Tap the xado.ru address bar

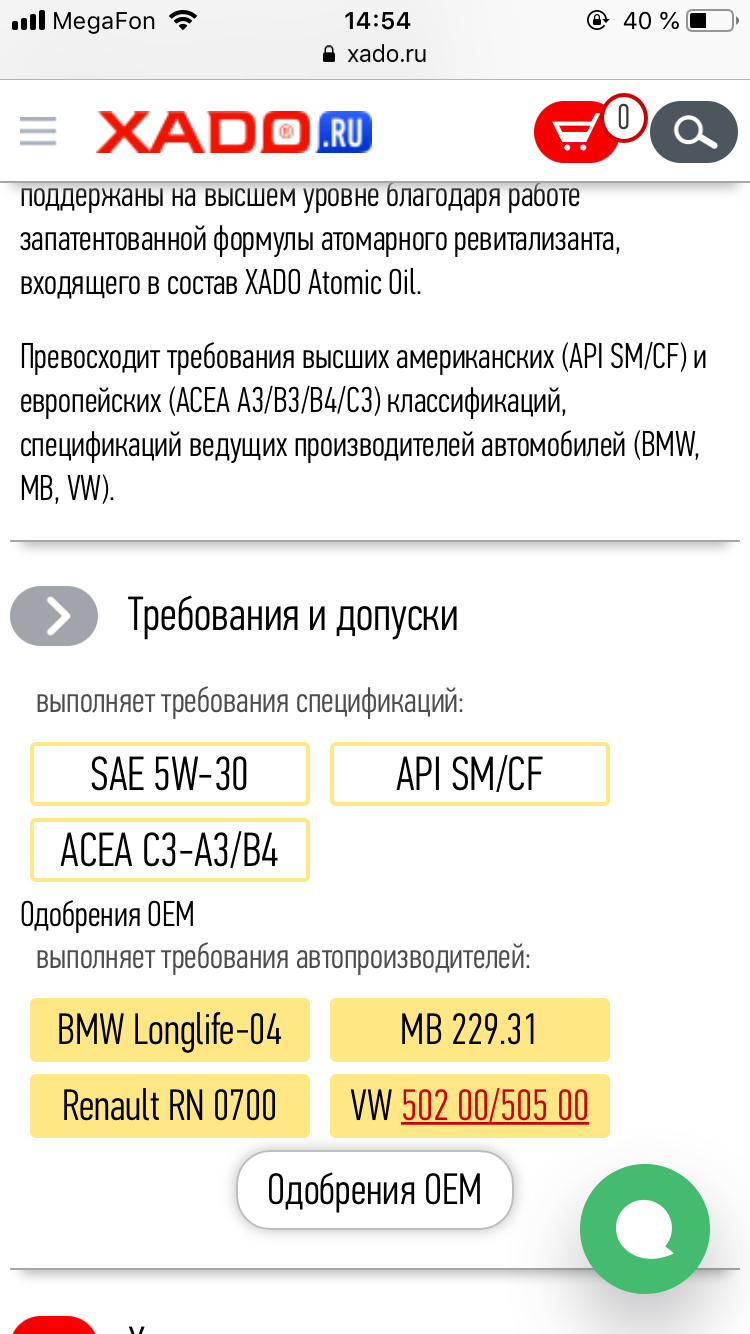click(375, 54)
